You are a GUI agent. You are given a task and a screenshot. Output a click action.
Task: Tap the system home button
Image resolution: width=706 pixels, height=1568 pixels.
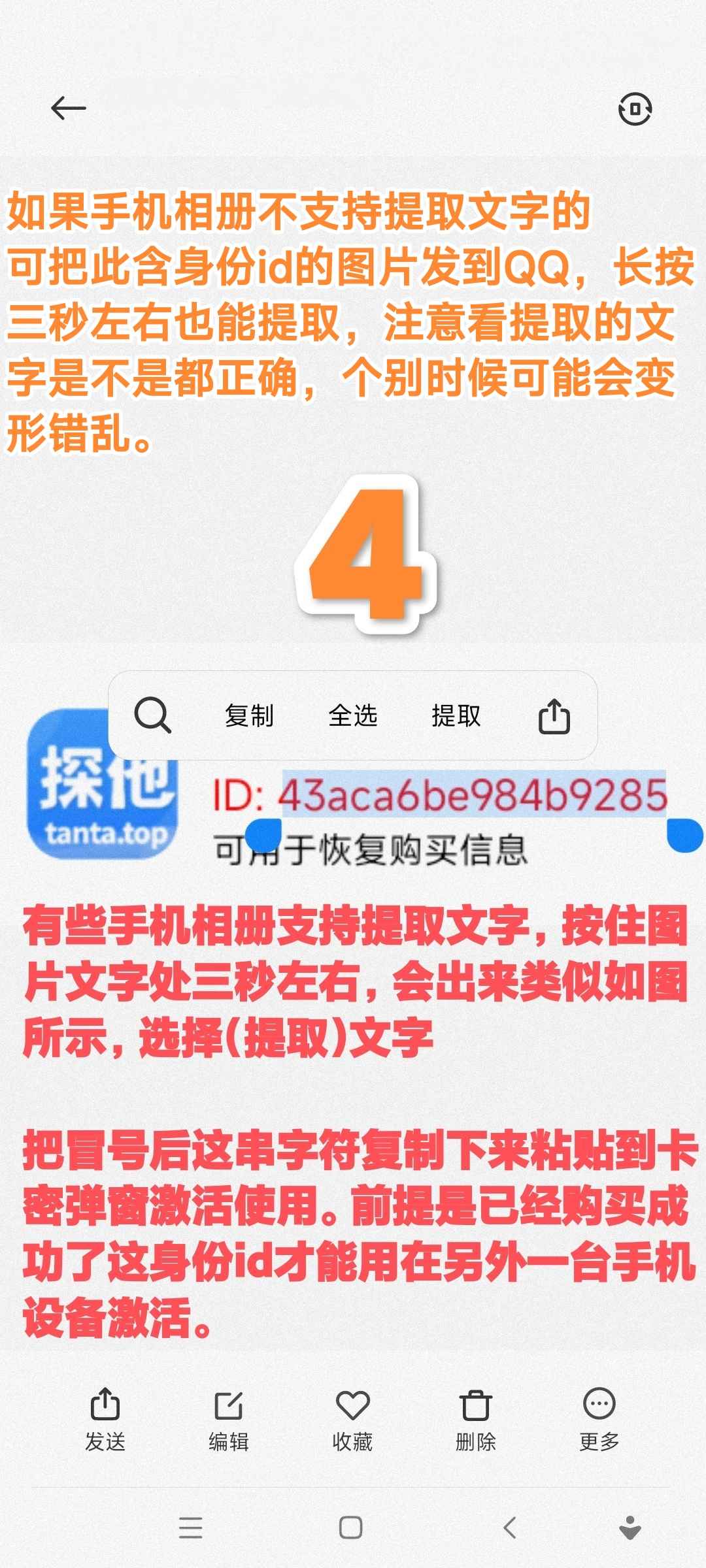tap(351, 1527)
